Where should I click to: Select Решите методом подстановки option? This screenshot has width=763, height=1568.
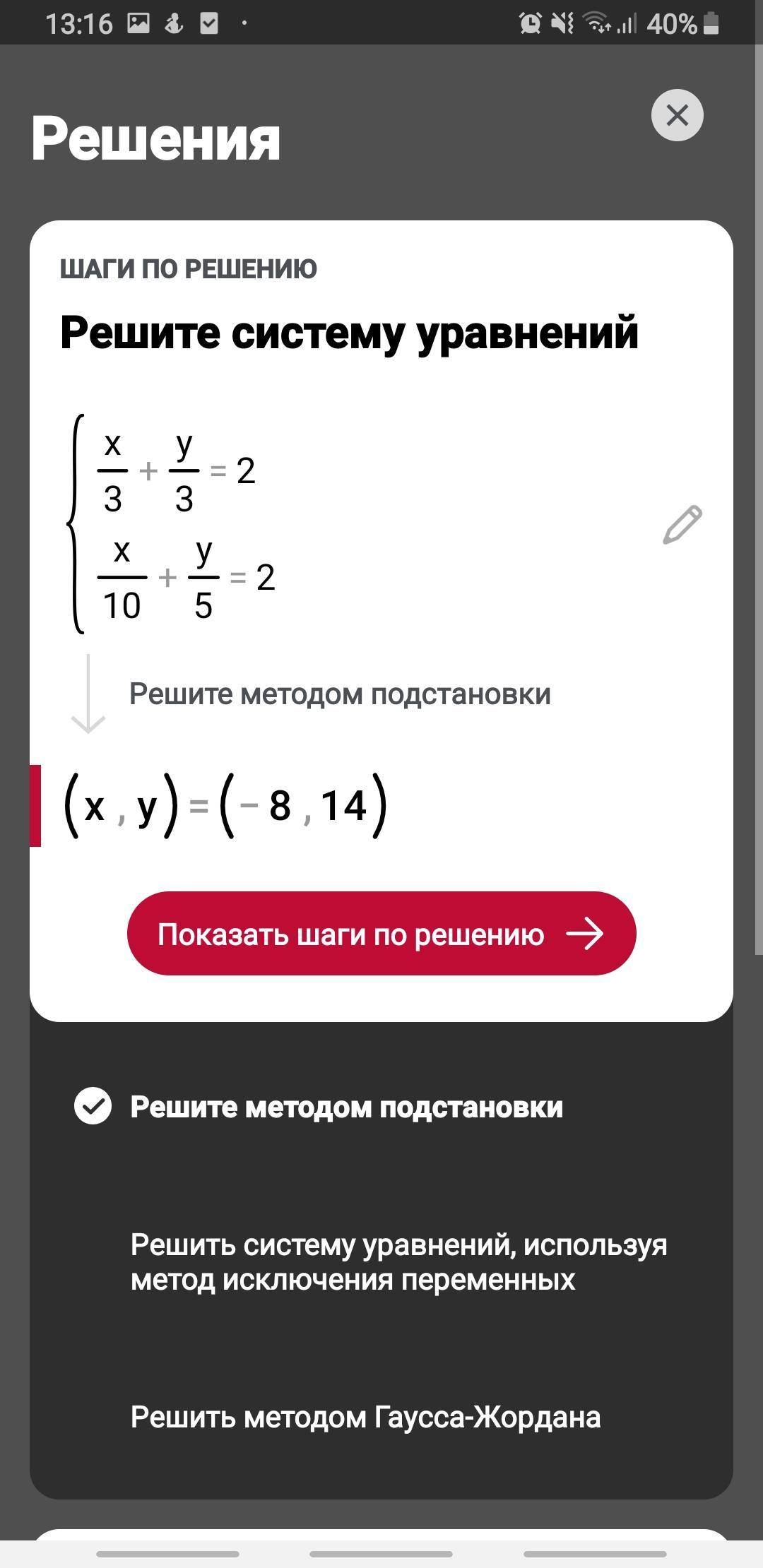(x=346, y=1107)
